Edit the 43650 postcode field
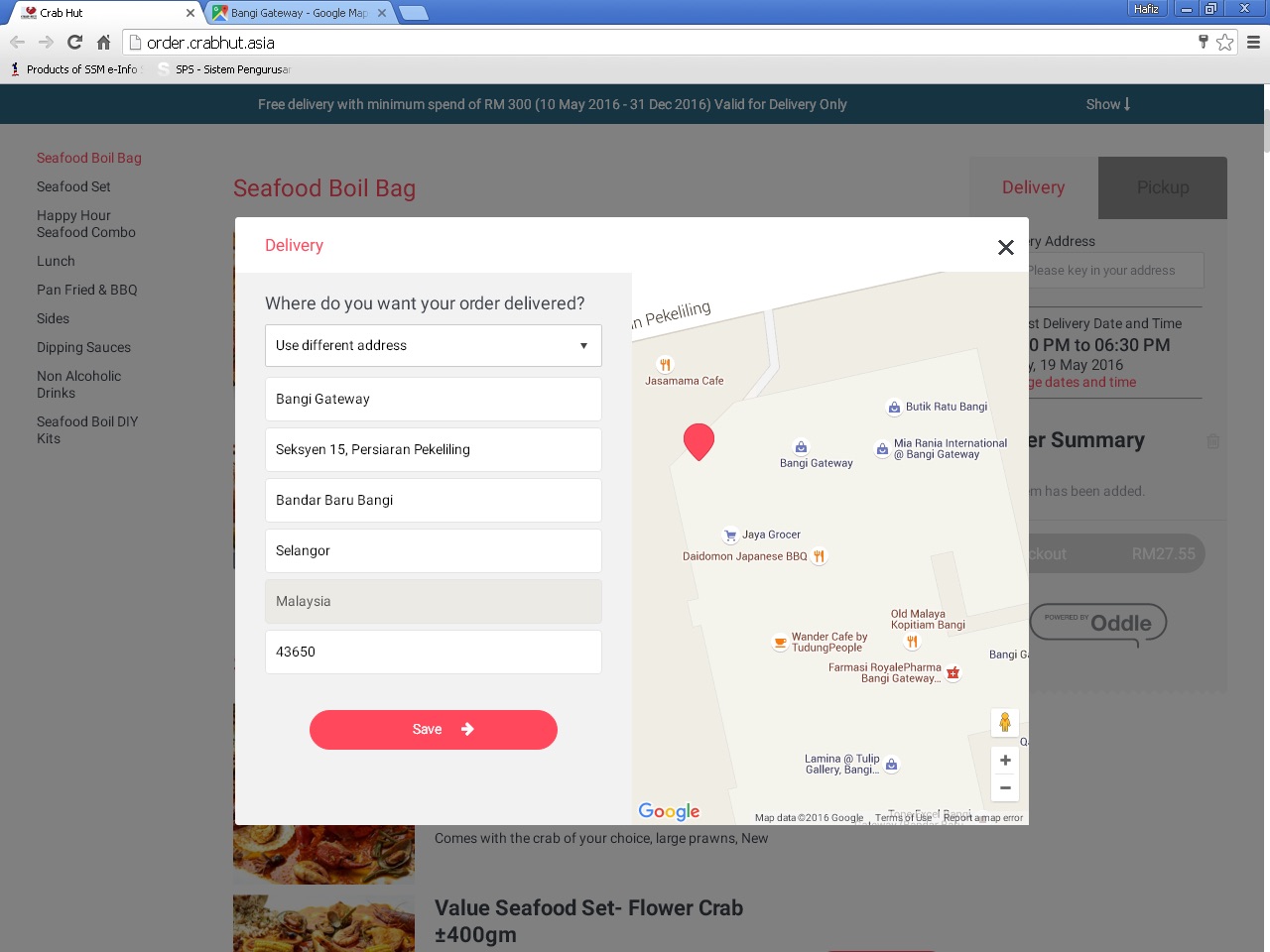Viewport: 1270px width, 952px height. [x=433, y=652]
